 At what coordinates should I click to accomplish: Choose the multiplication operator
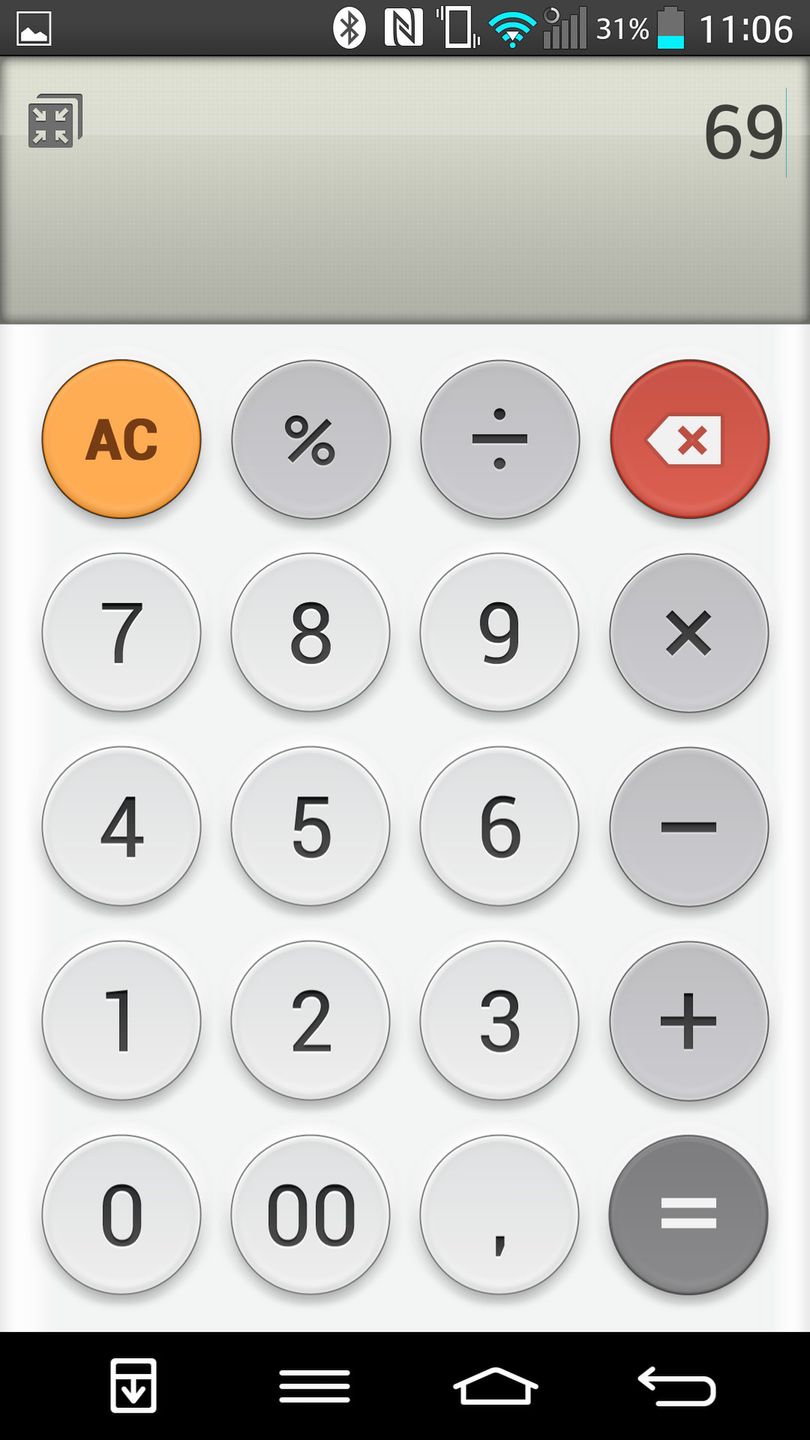(689, 632)
